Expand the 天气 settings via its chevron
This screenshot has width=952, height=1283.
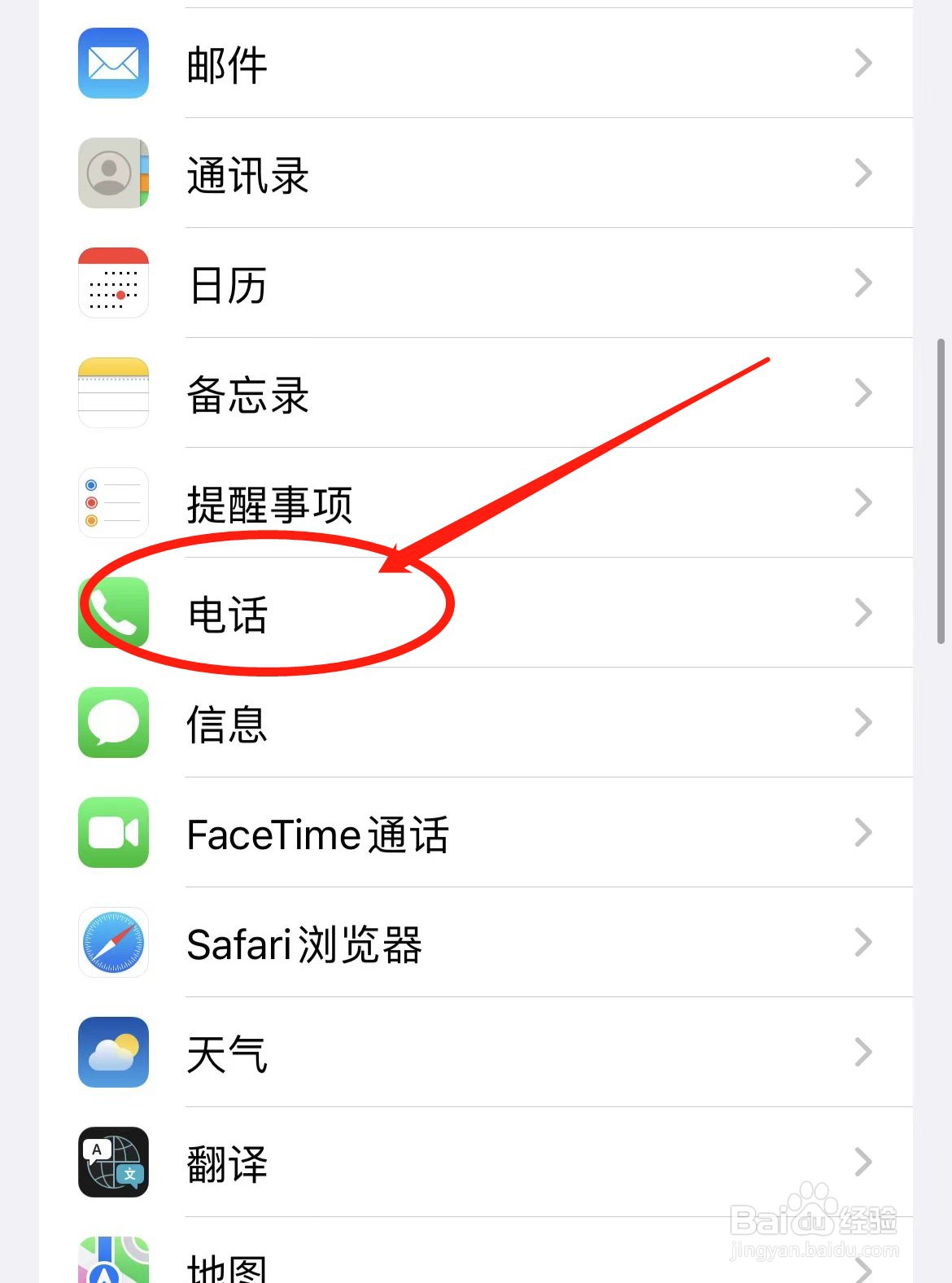coord(863,1053)
